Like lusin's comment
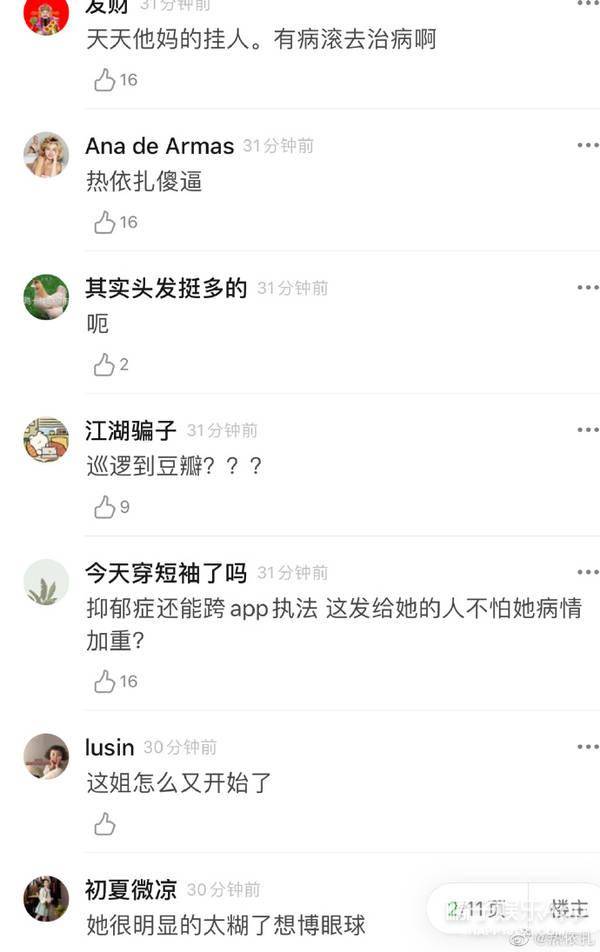This screenshot has width=600, height=952. (105, 824)
